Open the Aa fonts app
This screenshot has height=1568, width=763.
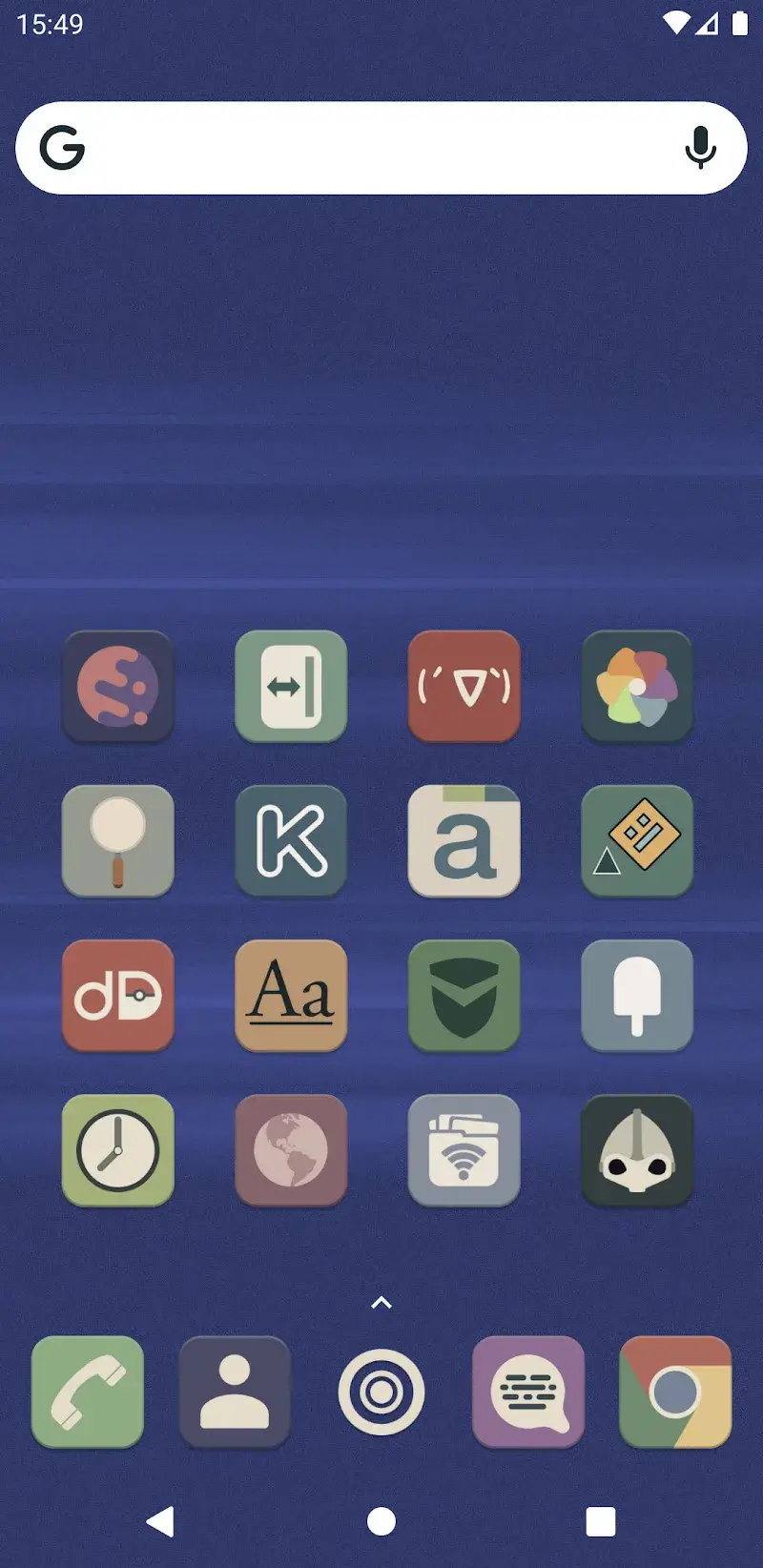291,995
